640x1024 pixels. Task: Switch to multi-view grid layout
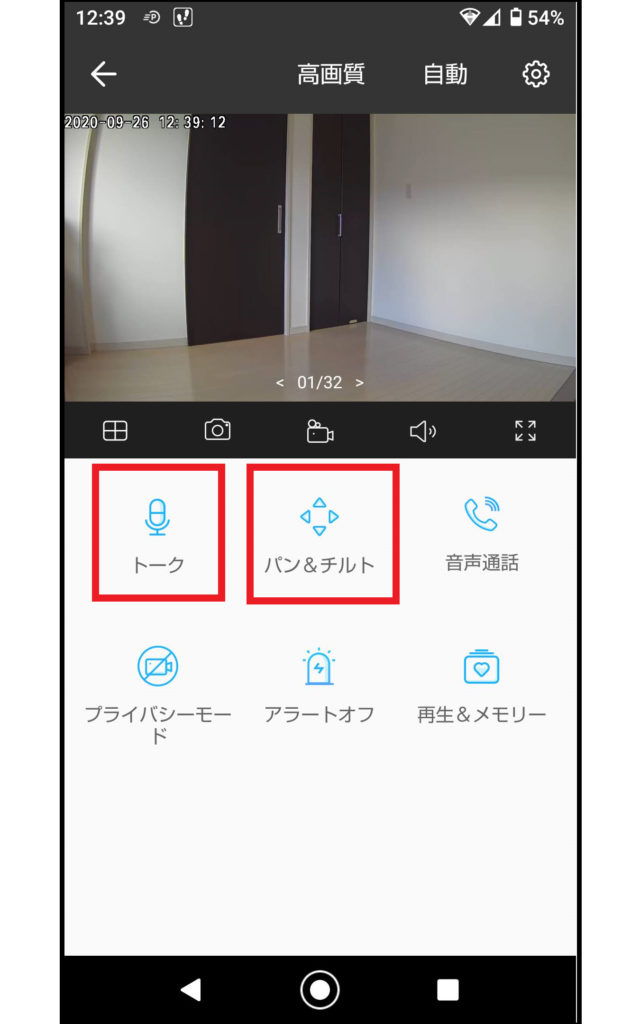pos(115,431)
